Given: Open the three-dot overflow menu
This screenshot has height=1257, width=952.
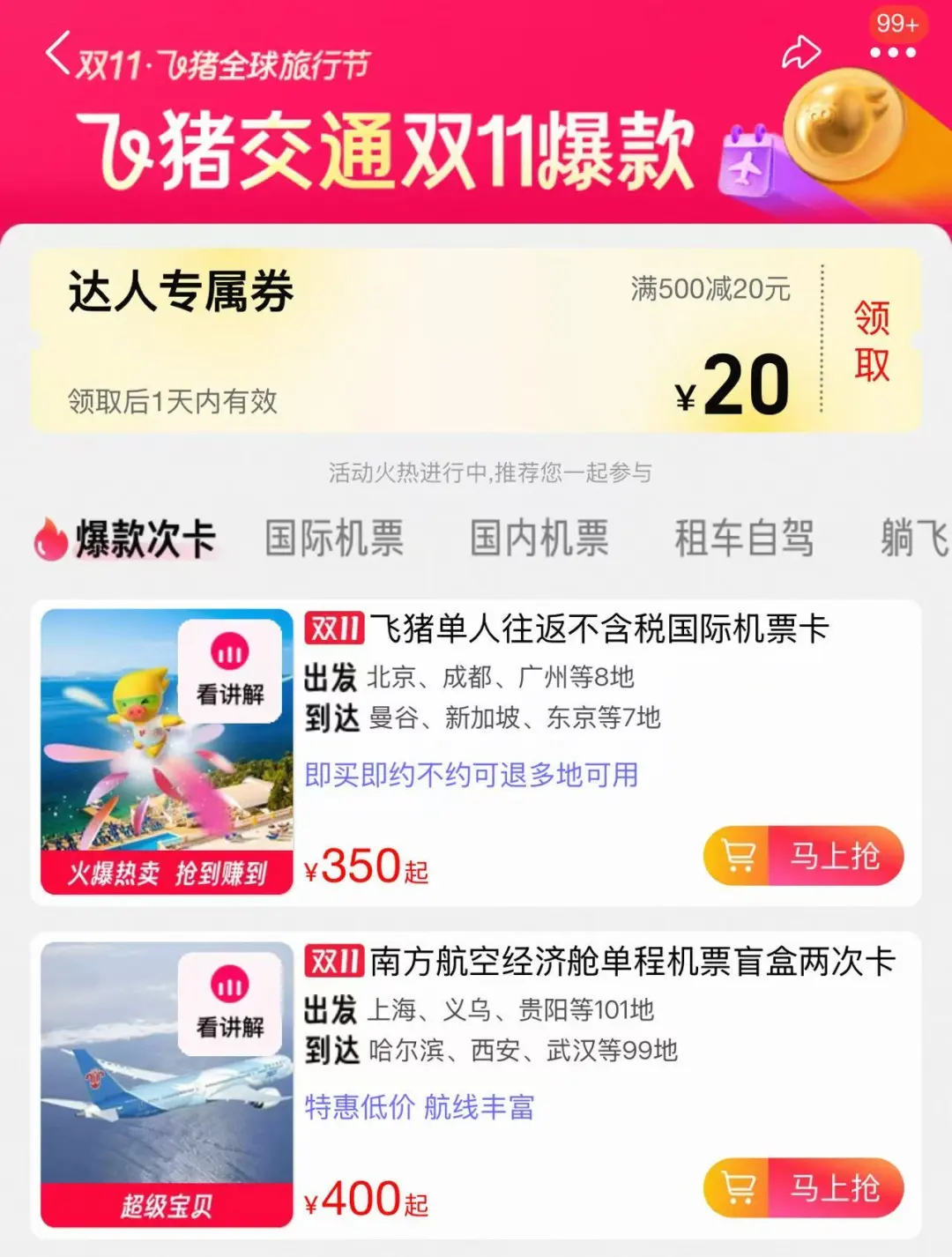Looking at the screenshot, I should point(893,53).
